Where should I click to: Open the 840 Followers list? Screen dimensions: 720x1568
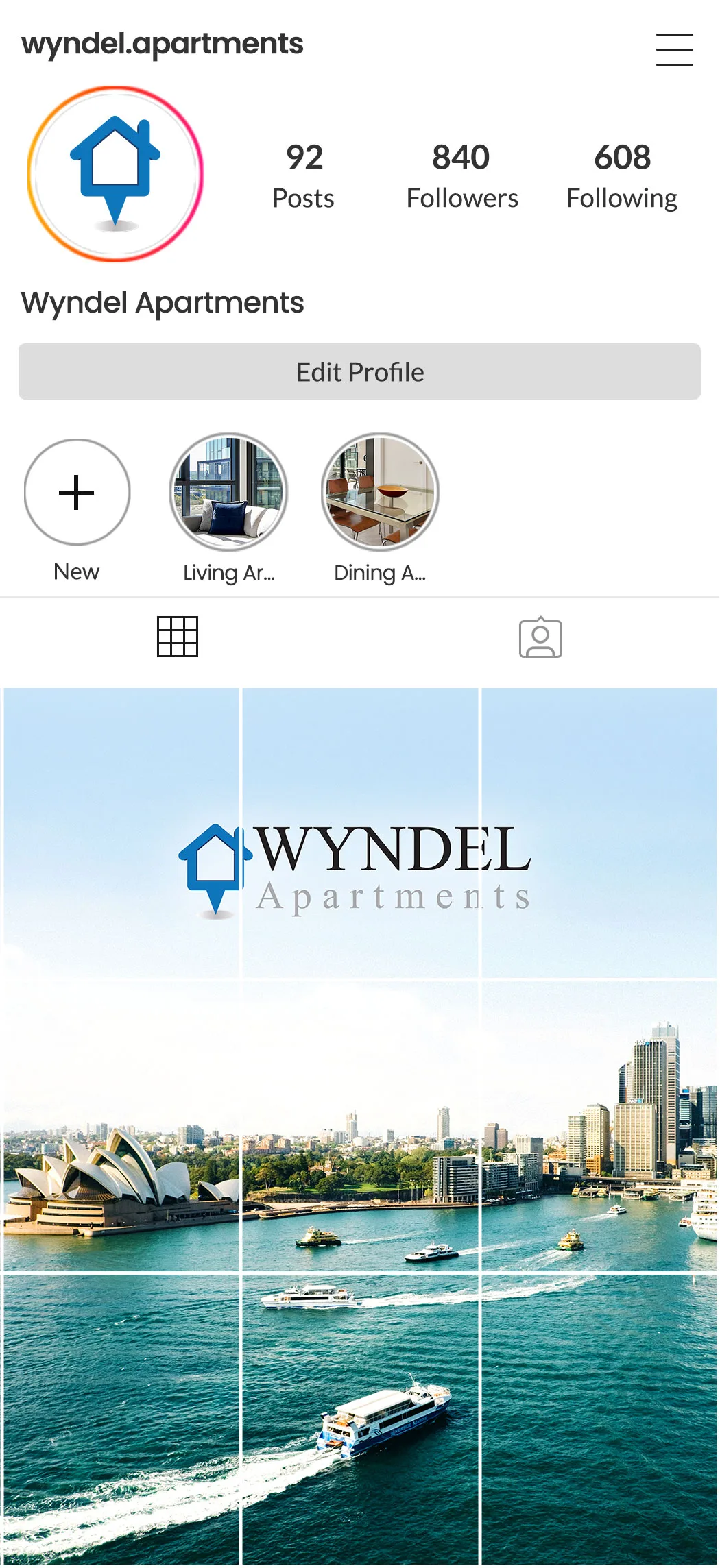[x=461, y=176]
